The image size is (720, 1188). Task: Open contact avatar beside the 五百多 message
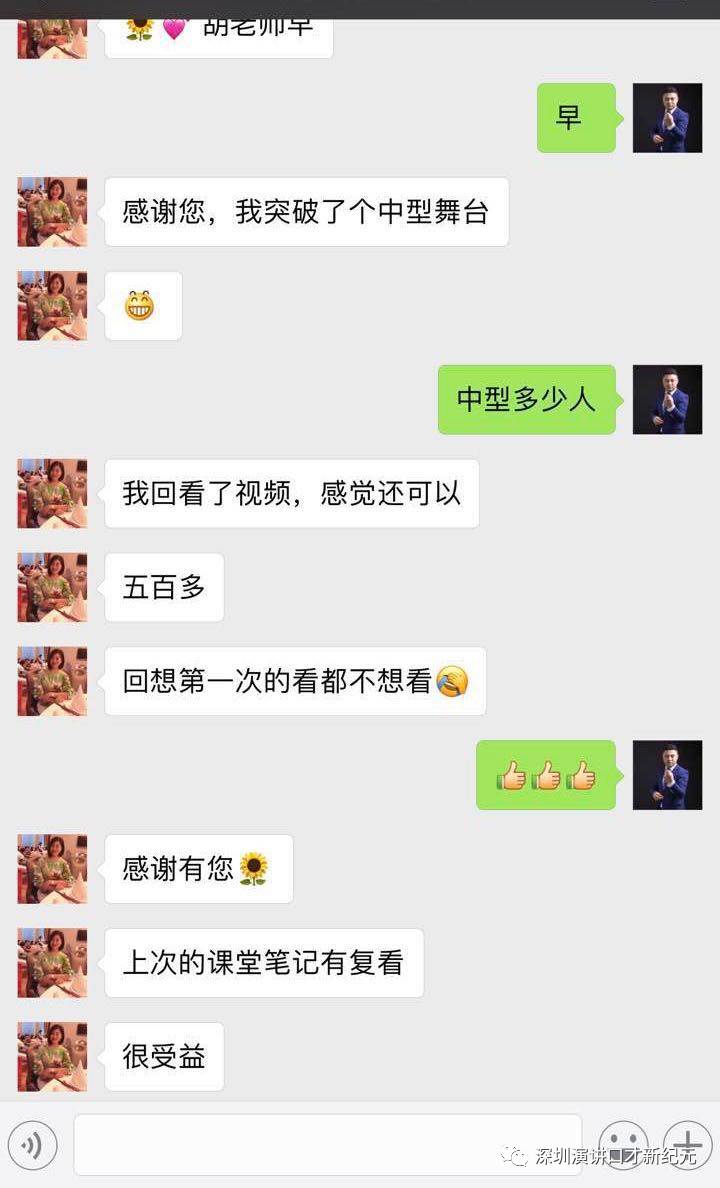(x=52, y=587)
